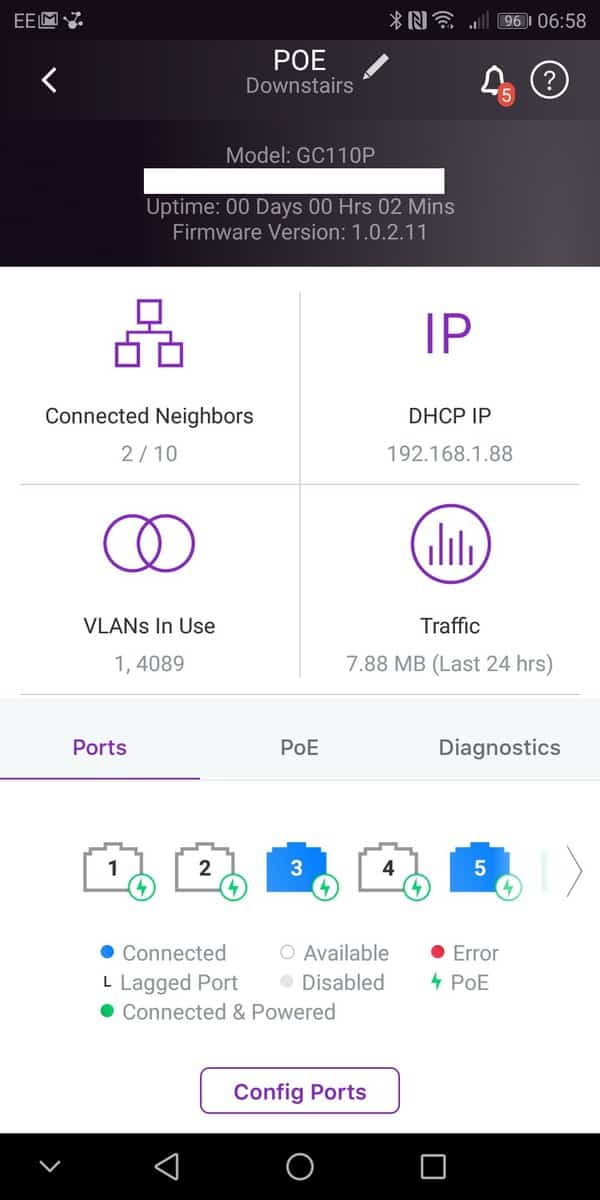Switch to the Ports tab

pos(100,747)
